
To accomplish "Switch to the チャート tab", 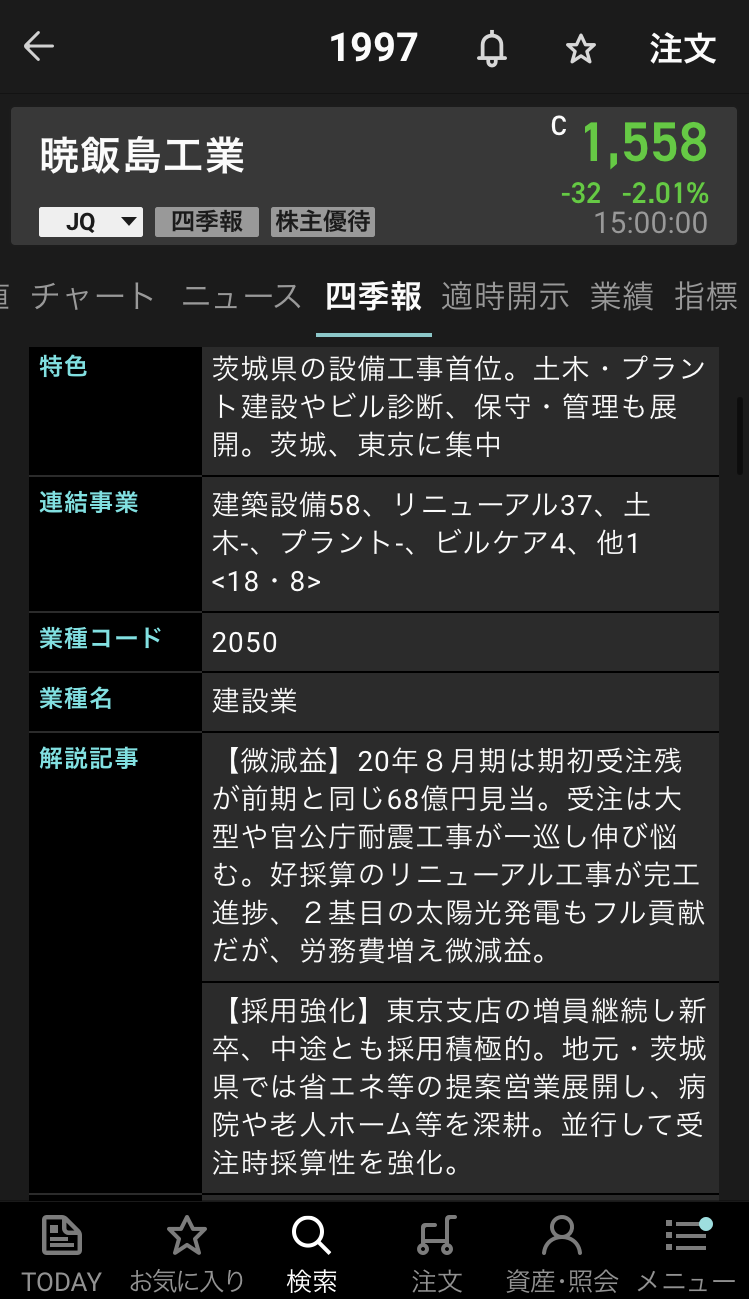I will click(93, 297).
